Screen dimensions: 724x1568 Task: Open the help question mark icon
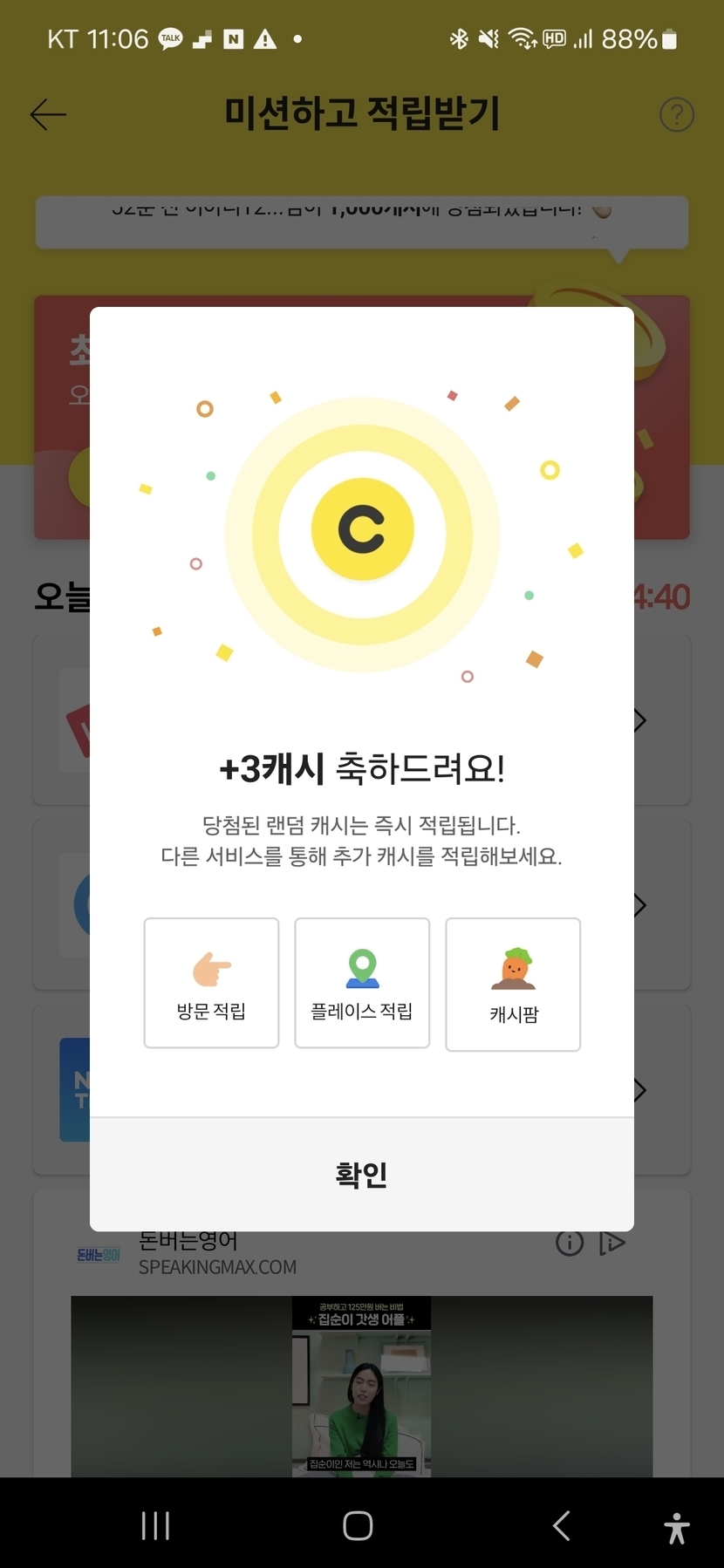pos(677,114)
